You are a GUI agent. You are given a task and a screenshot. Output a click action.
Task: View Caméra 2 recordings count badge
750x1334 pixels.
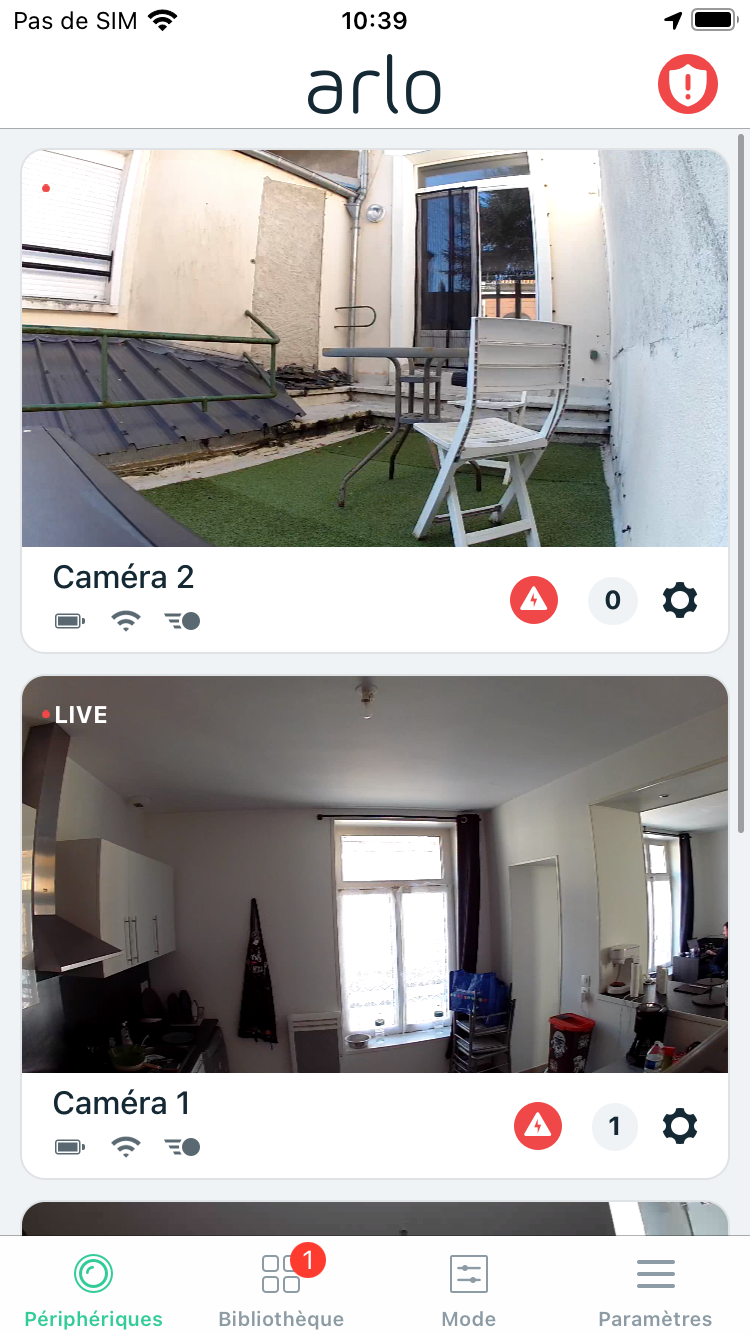[613, 600]
